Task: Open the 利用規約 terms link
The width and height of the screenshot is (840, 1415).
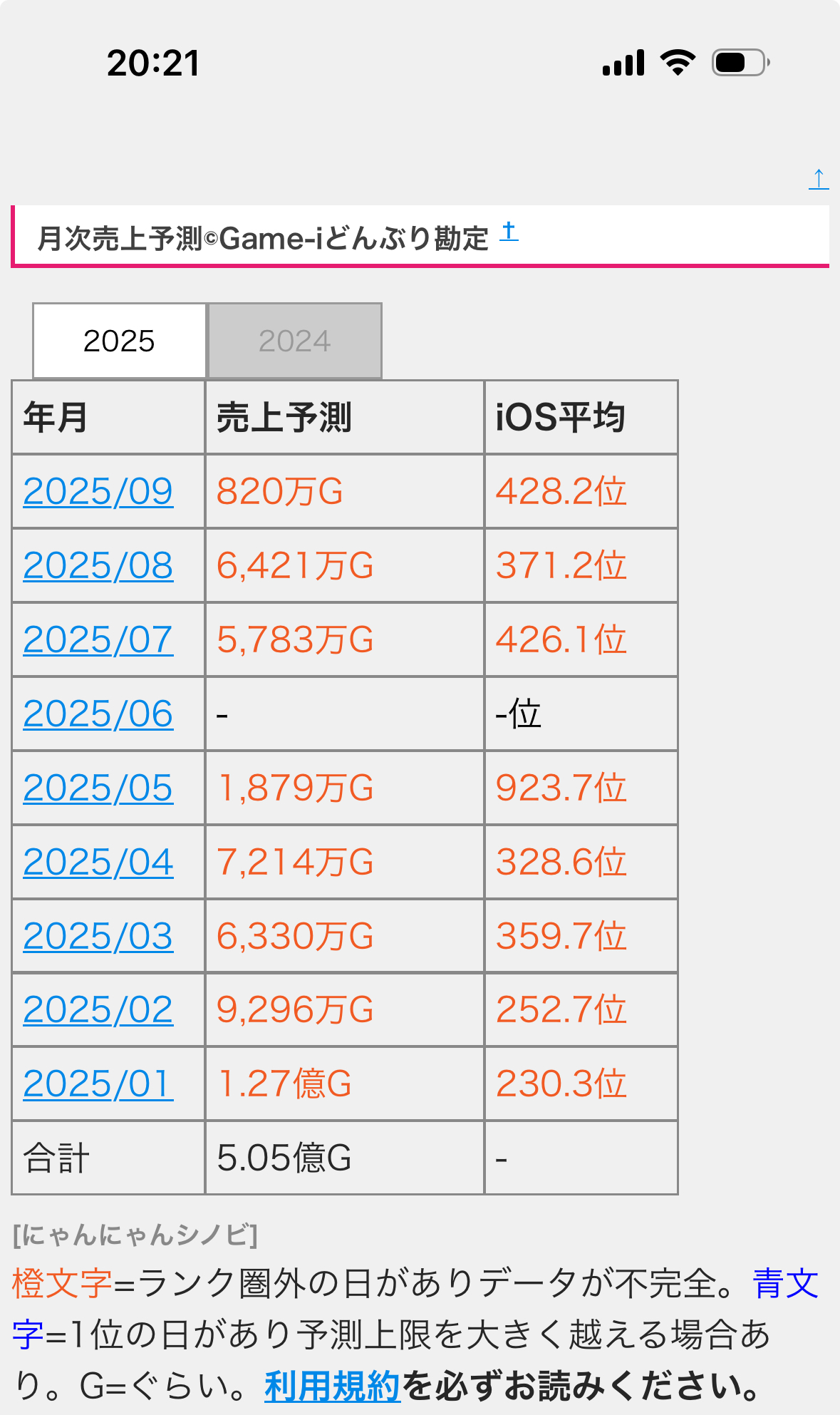Action: [x=332, y=1386]
